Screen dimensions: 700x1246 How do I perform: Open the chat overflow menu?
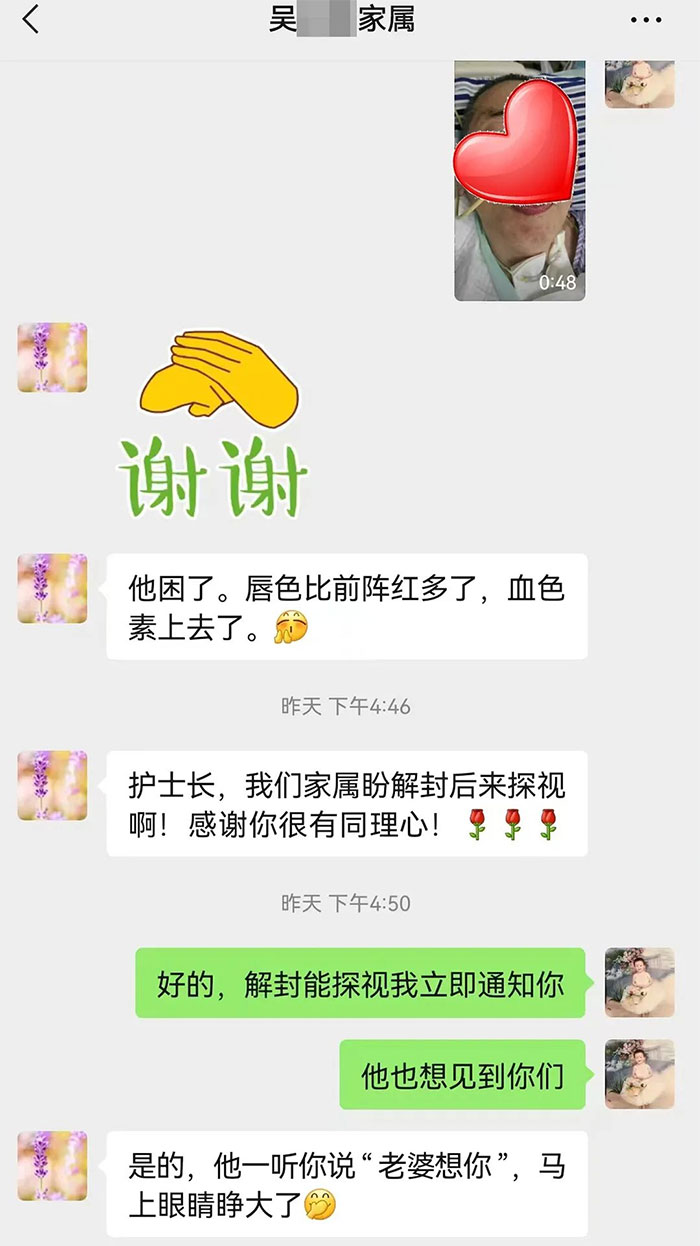[646, 20]
